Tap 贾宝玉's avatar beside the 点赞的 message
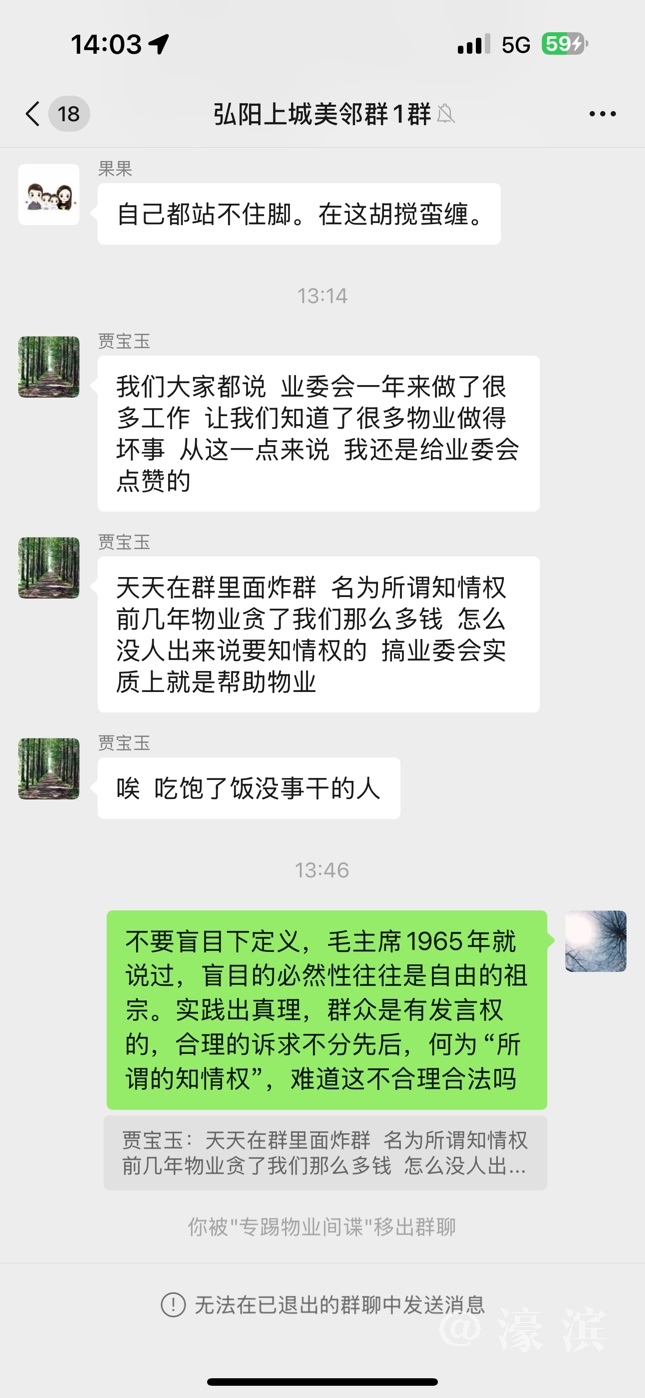Screen dimensions: 645x1398 pyautogui.click(x=49, y=367)
